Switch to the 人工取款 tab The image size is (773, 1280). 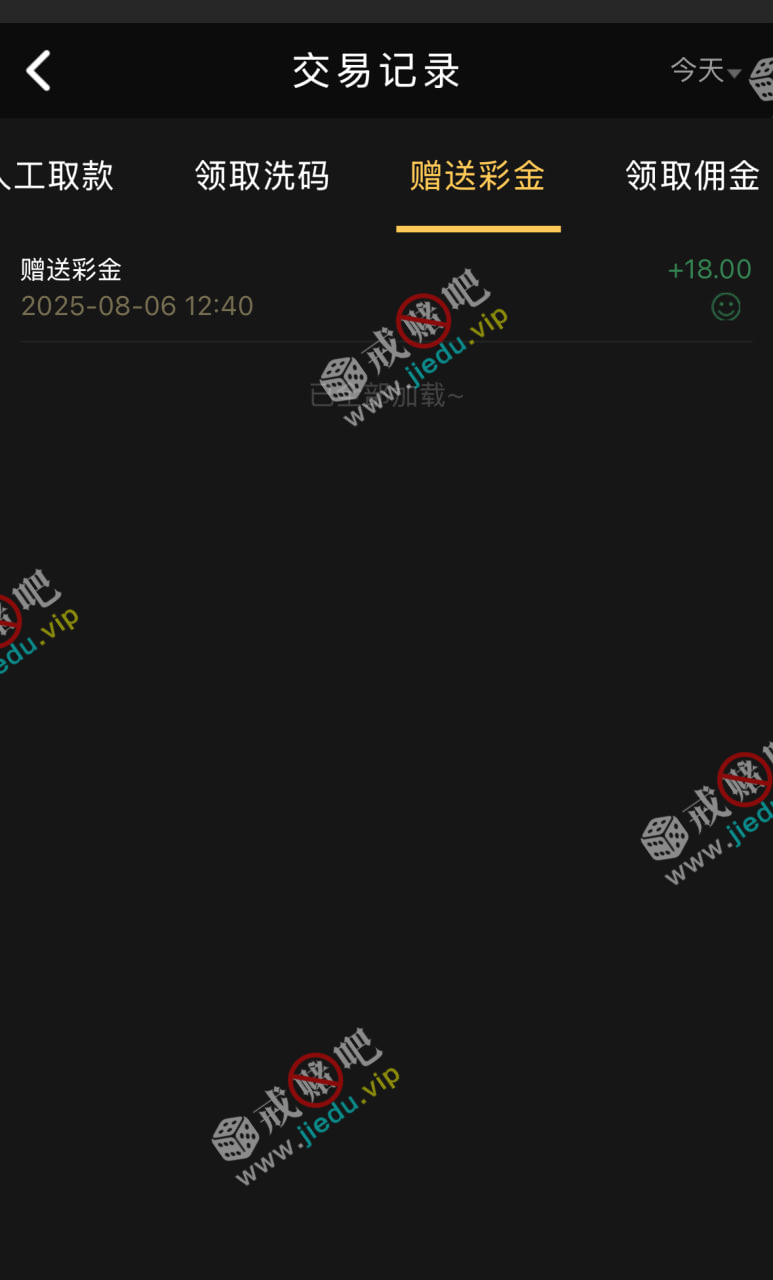(57, 176)
